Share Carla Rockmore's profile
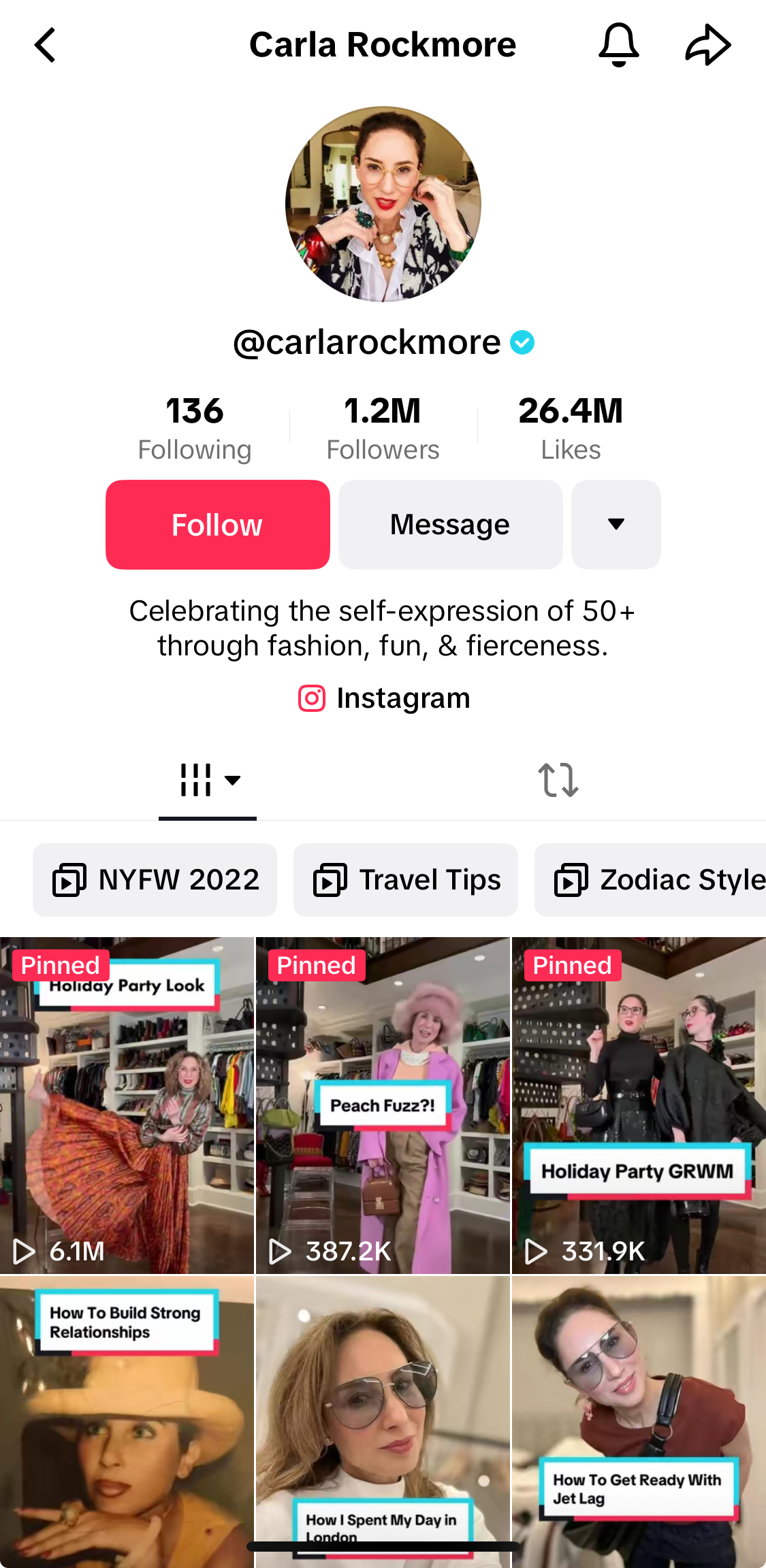The height and width of the screenshot is (1568, 766). (707, 45)
